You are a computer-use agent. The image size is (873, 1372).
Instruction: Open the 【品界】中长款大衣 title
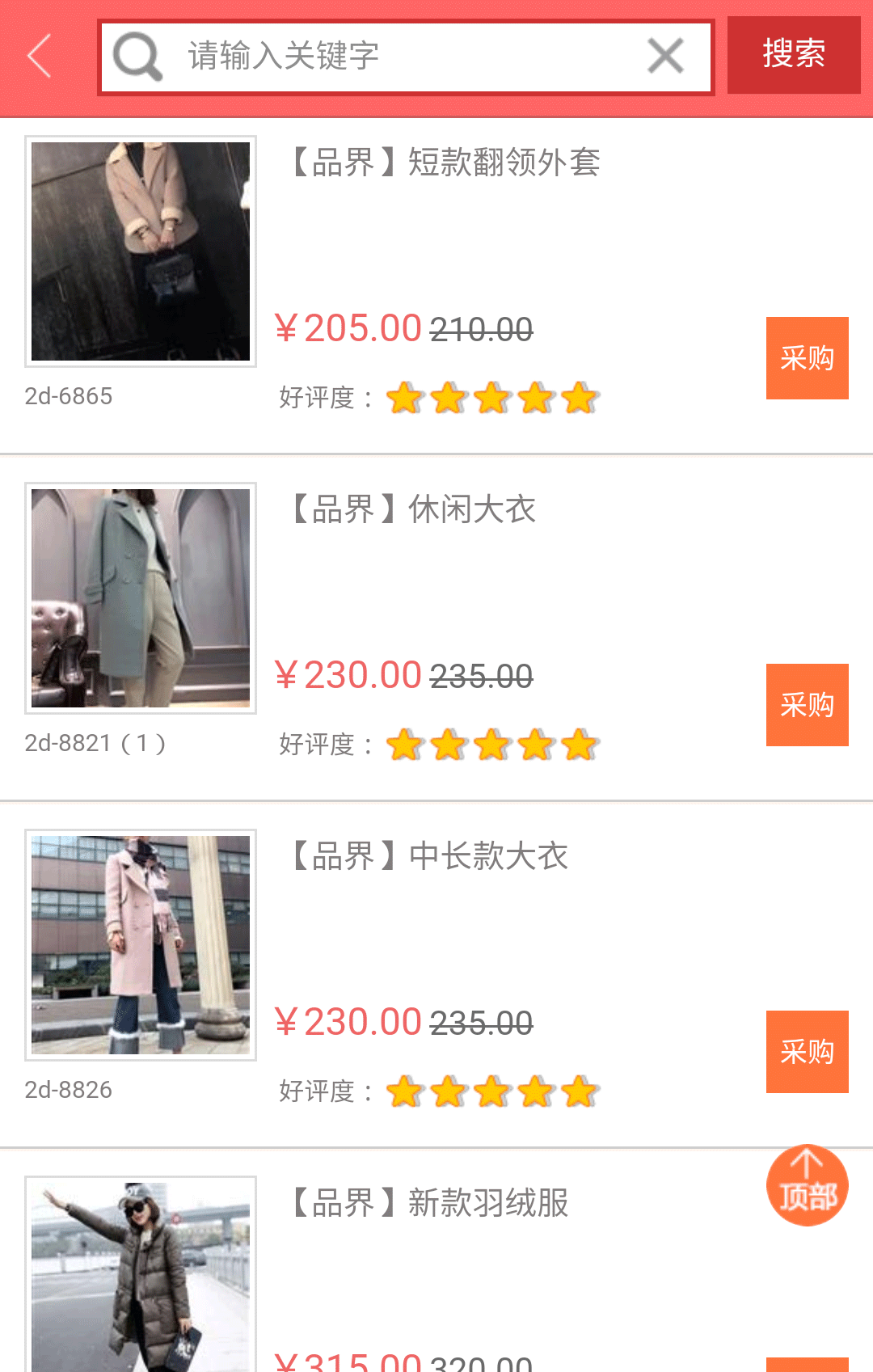(427, 856)
